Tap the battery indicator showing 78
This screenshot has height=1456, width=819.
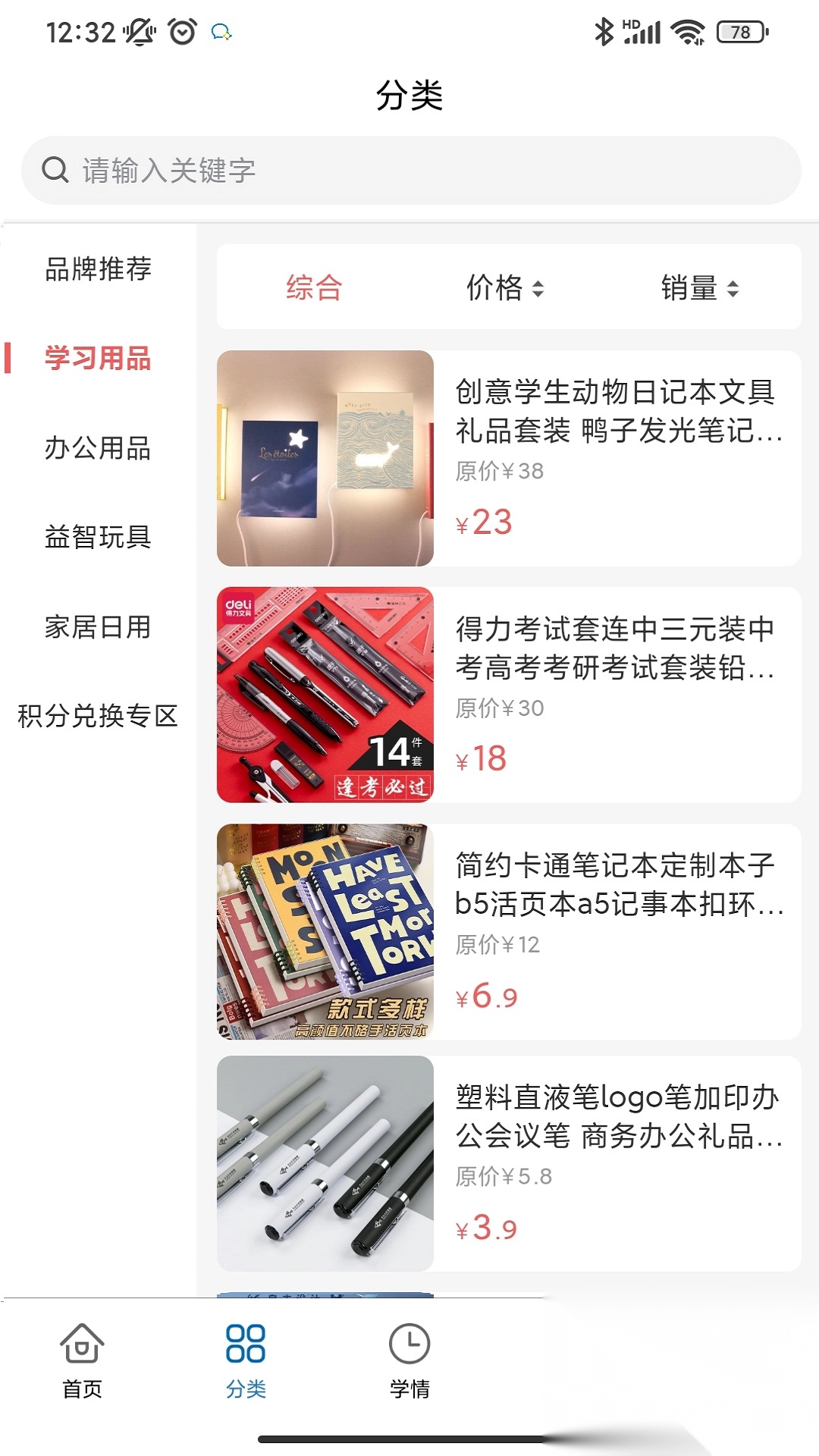click(x=738, y=33)
